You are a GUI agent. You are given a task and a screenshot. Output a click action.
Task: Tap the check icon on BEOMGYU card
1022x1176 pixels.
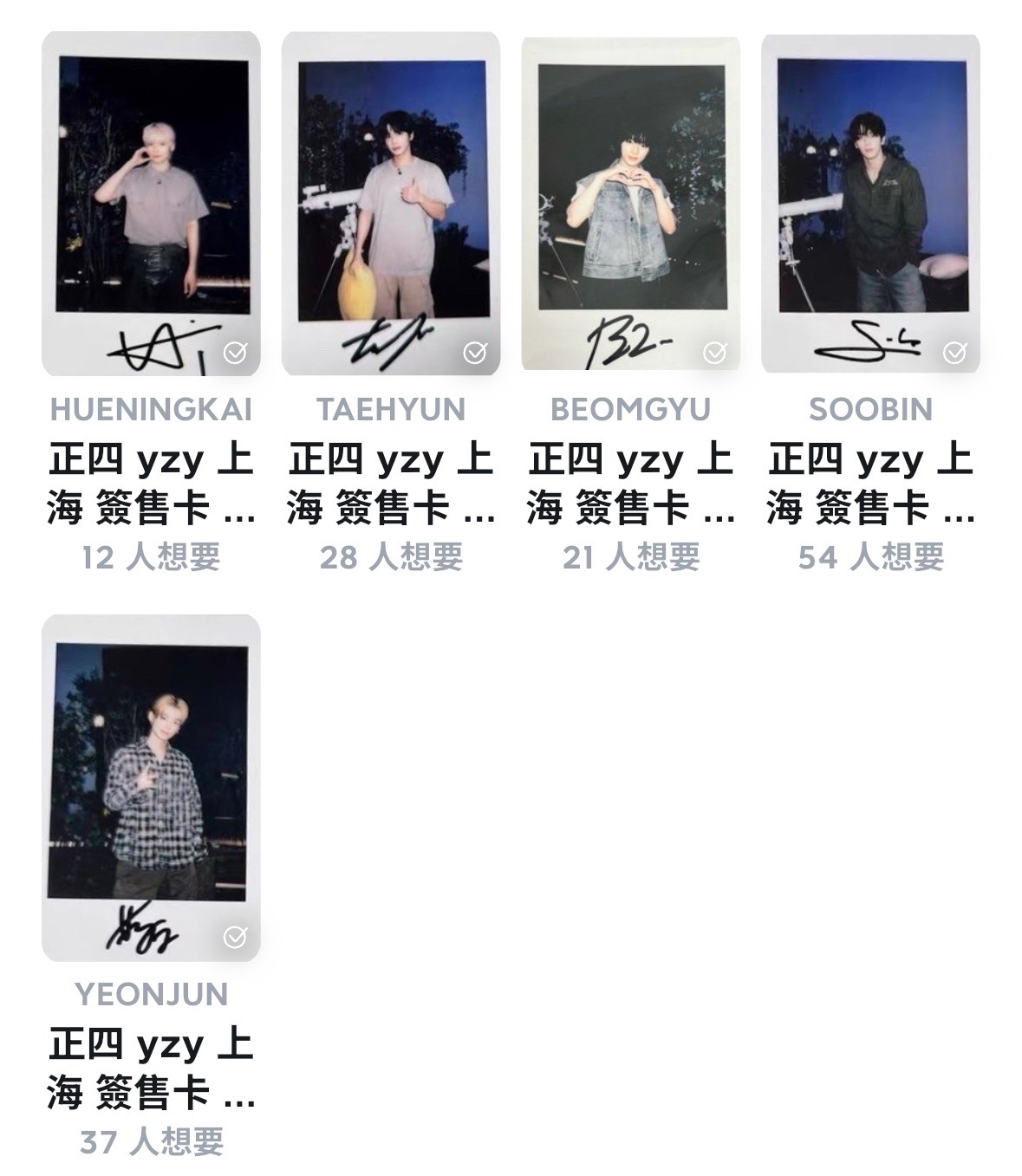pyautogui.click(x=714, y=353)
